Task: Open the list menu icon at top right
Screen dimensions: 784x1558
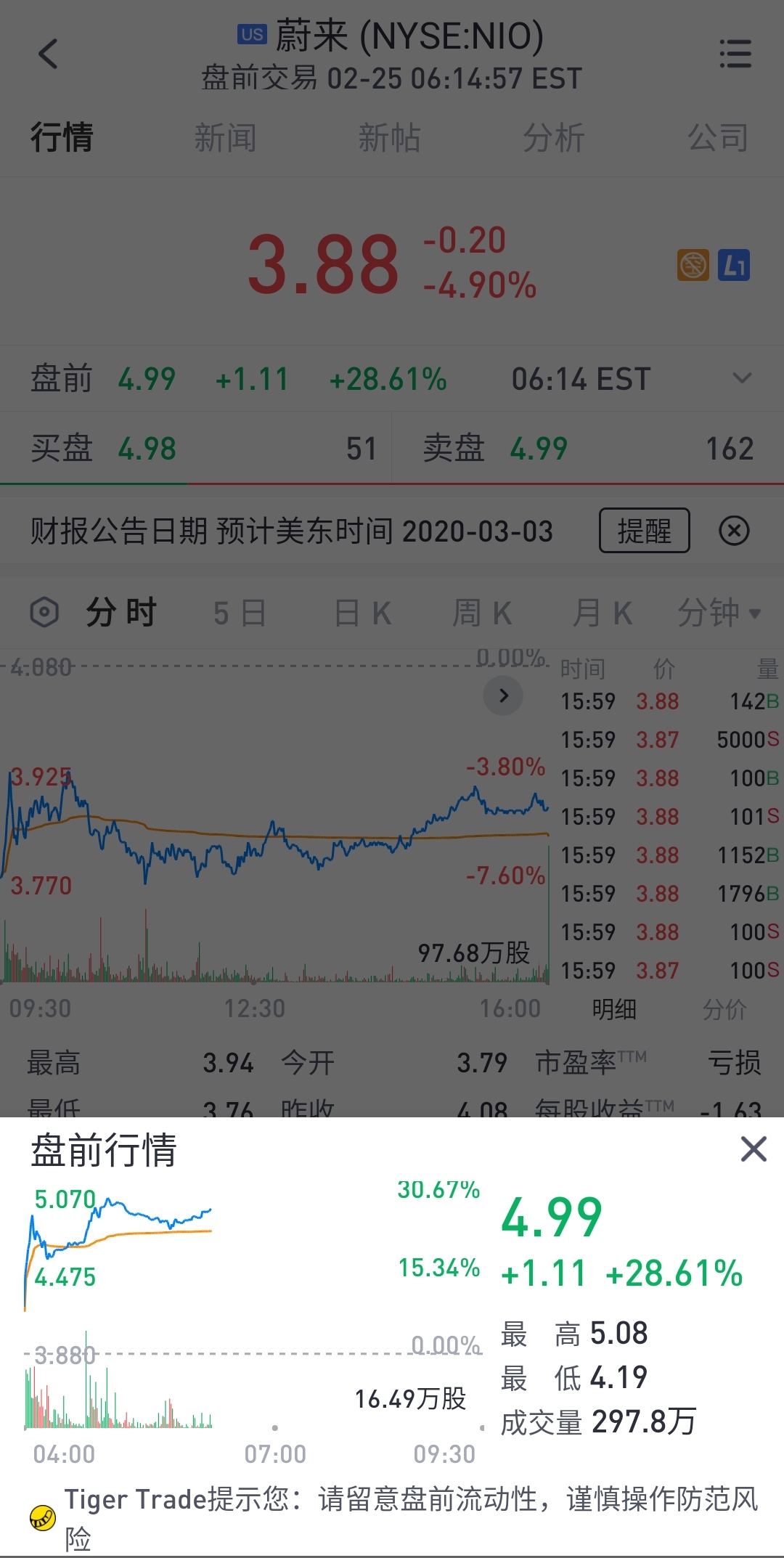Action: pyautogui.click(x=735, y=54)
